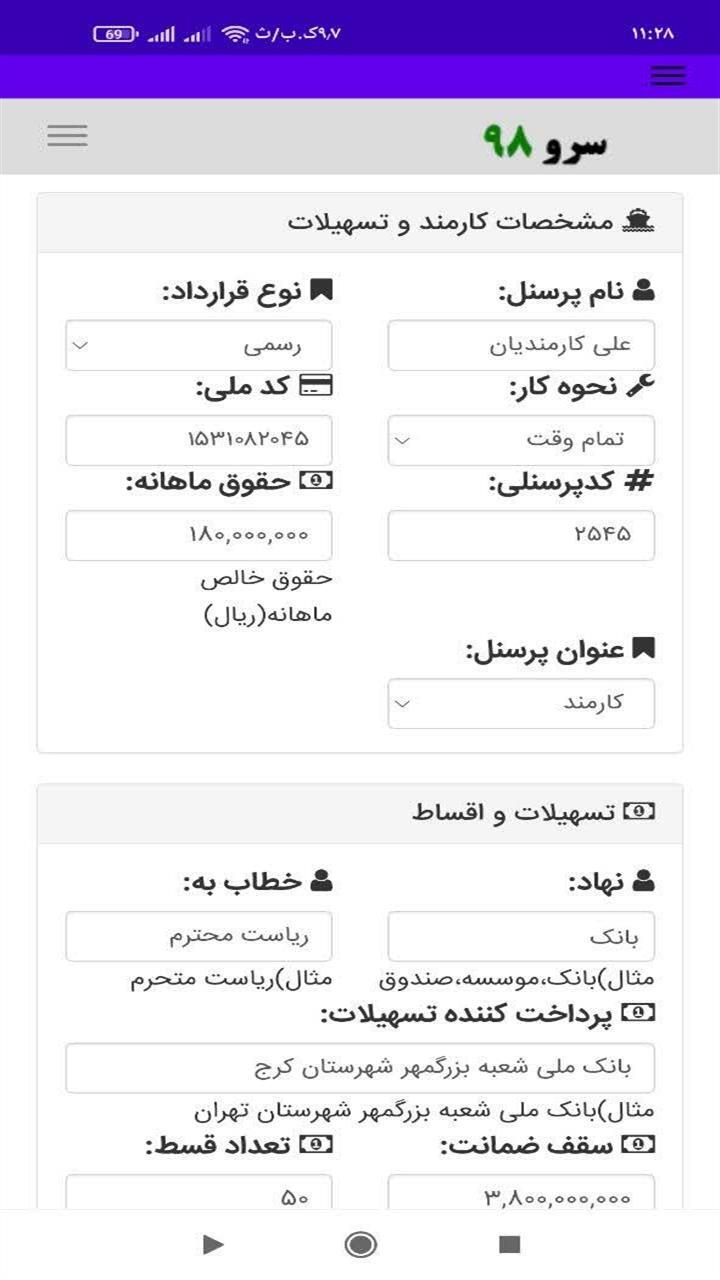Tap the Android home navigation button
This screenshot has height=1280, width=720.
[x=359, y=1243]
